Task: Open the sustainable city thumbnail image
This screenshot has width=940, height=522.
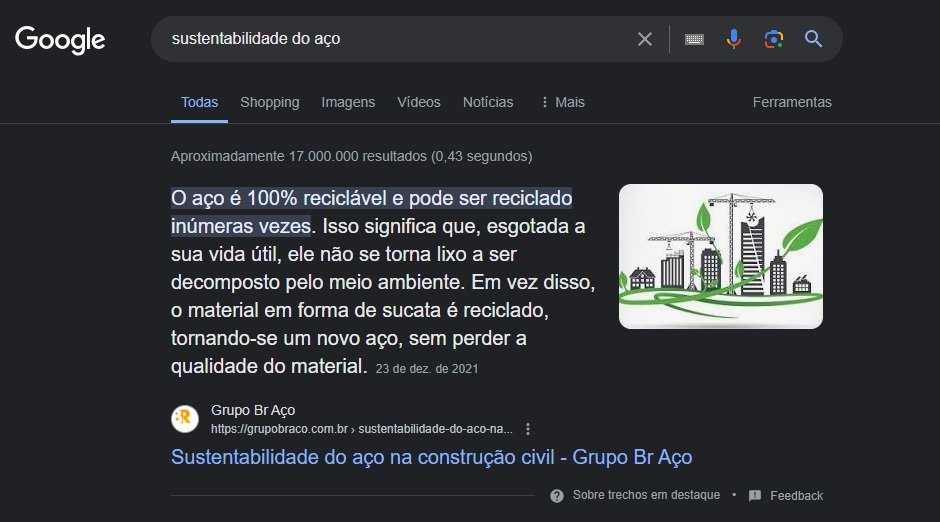Action: (720, 256)
